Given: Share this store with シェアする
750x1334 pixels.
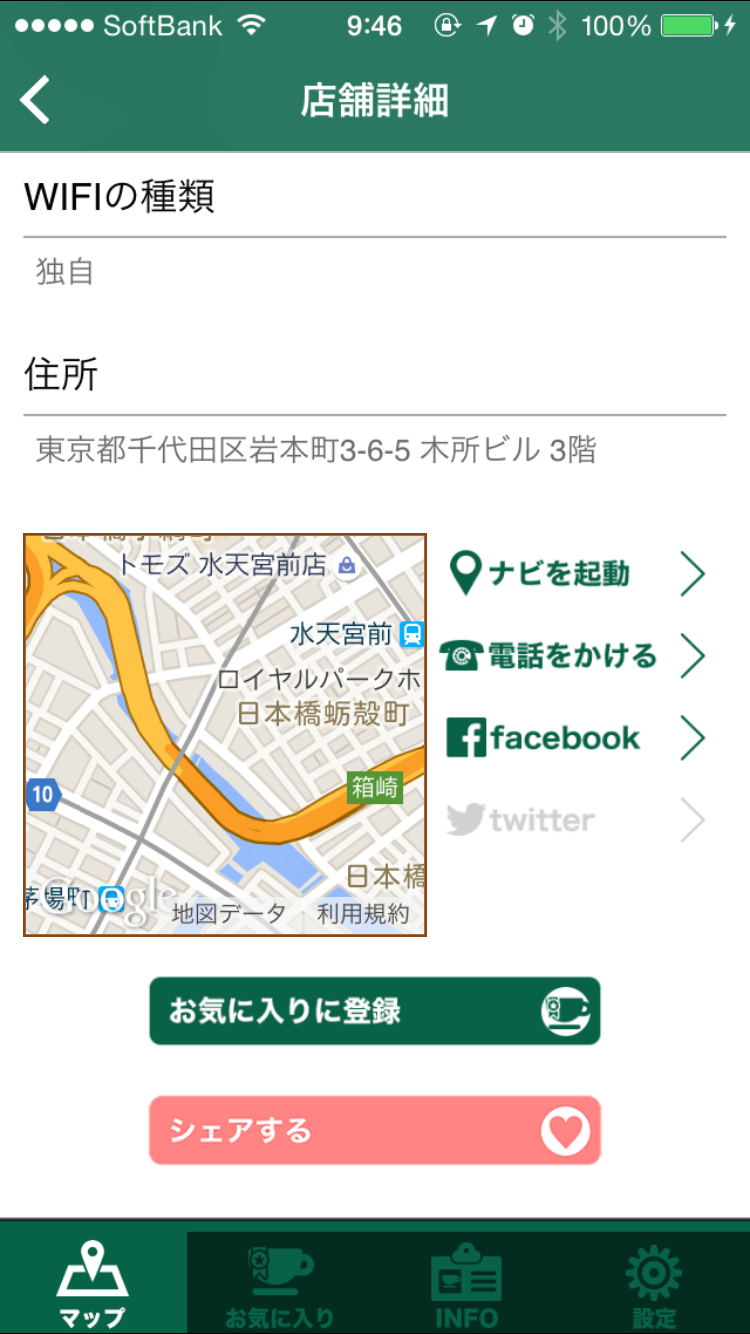Looking at the screenshot, I should [375, 1131].
